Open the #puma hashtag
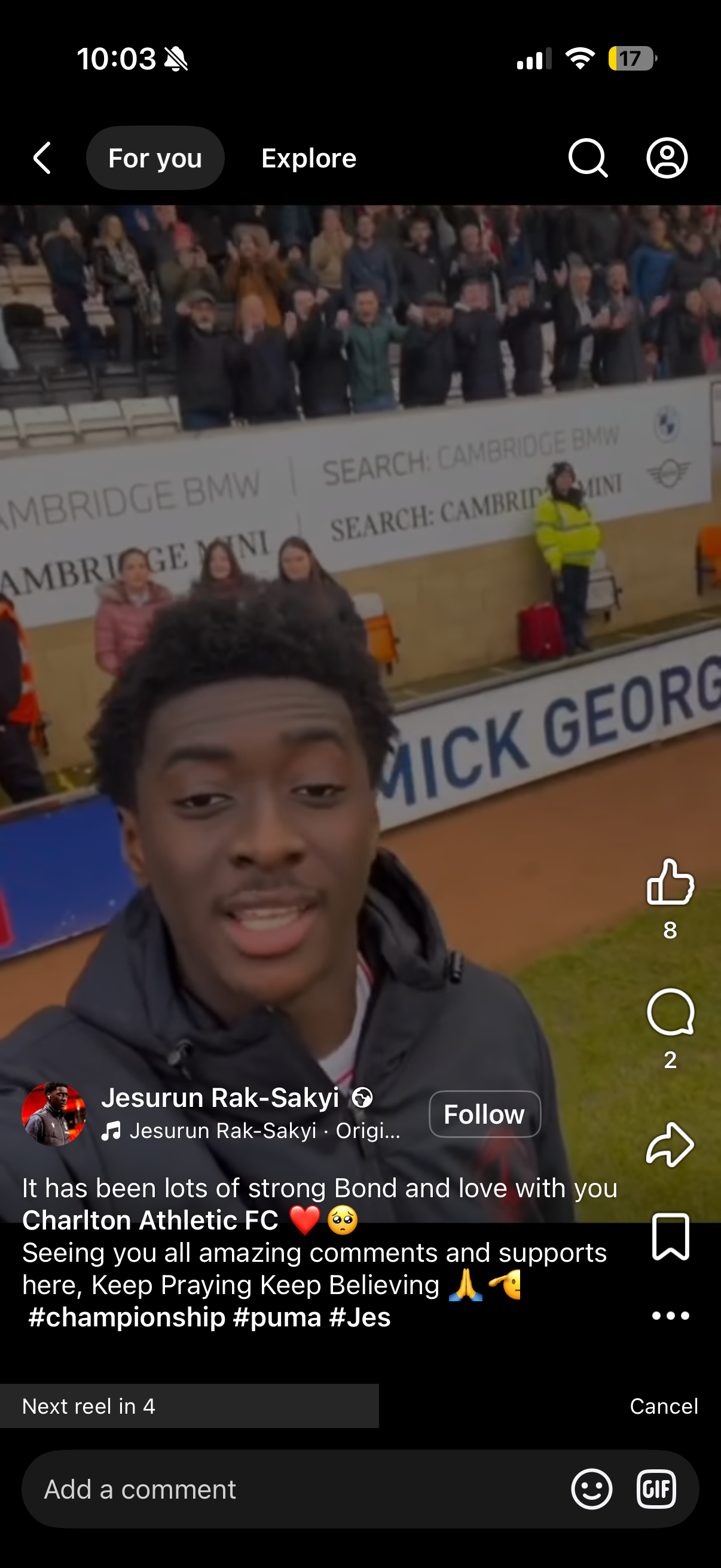Viewport: 721px width, 1568px height. [x=277, y=1317]
